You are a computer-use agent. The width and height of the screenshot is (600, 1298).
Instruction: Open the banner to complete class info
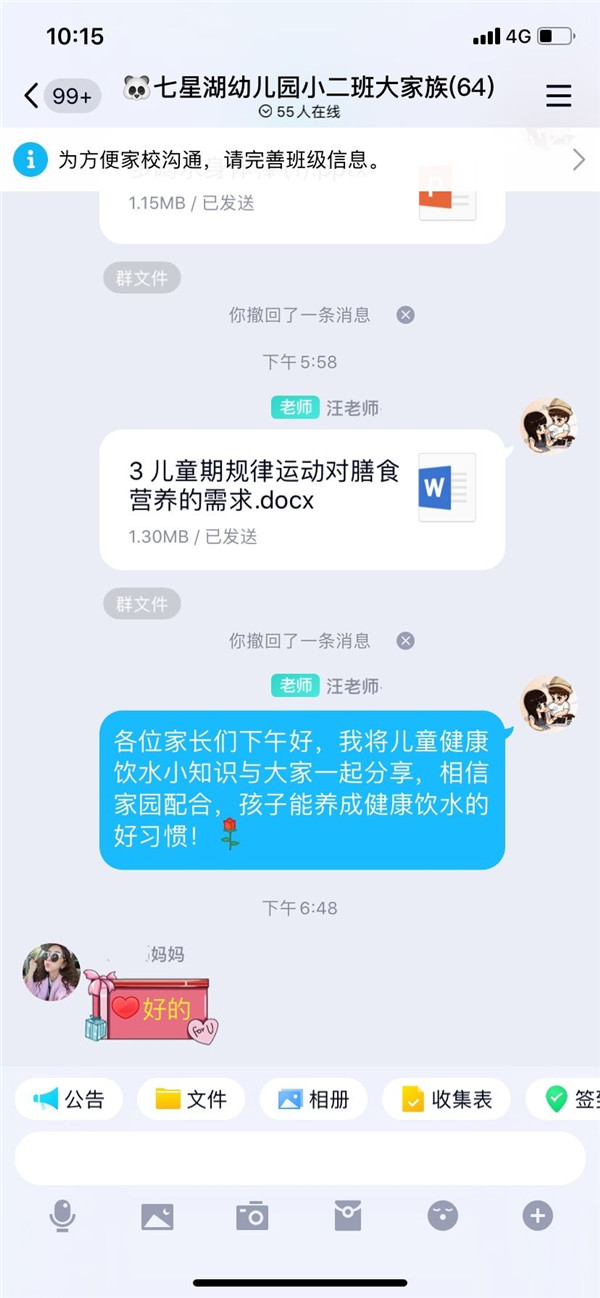coord(300,159)
